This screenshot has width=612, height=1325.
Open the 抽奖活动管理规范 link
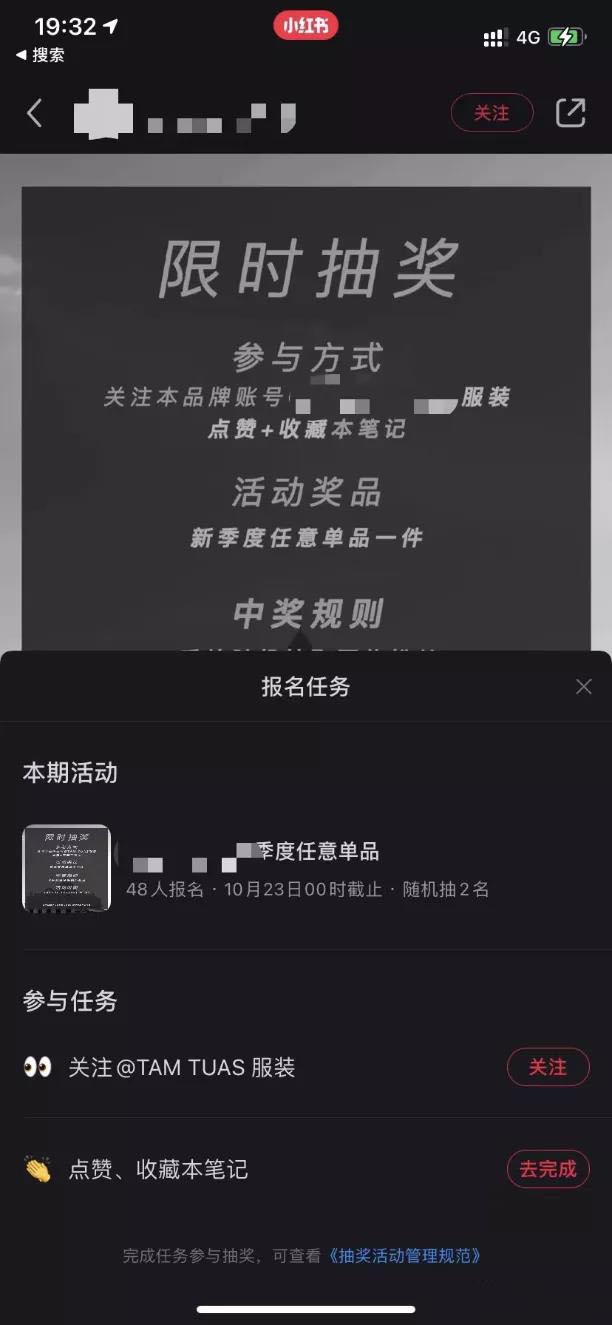405,1256
